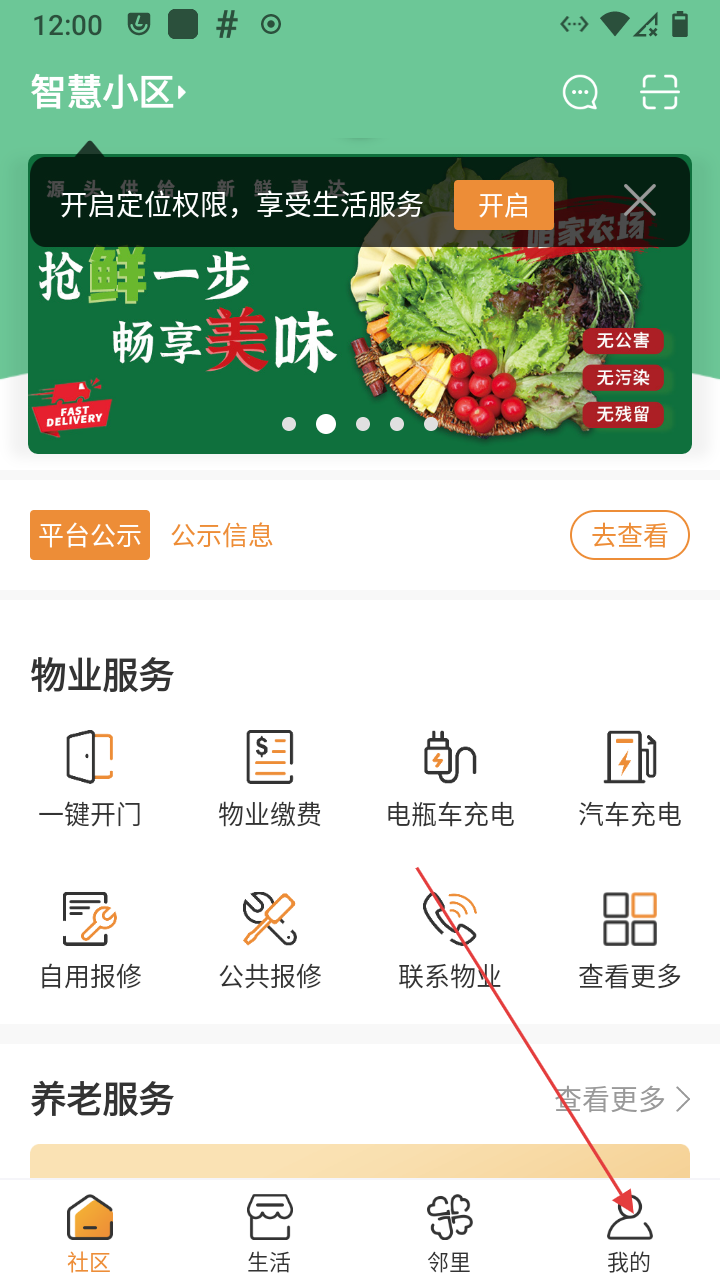Switch to the 邻里 tab

point(450,1232)
